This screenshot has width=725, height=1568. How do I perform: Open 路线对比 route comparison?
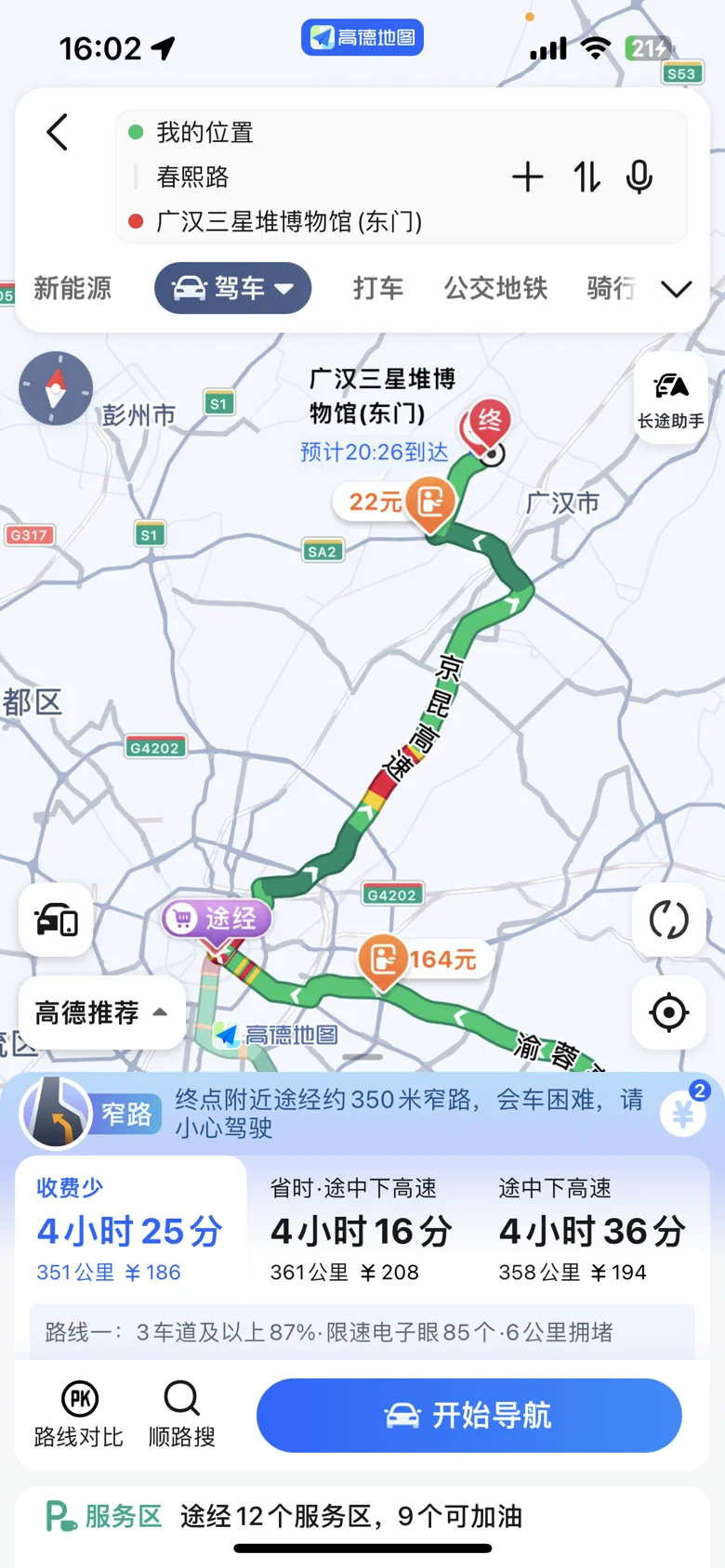pos(79,1415)
